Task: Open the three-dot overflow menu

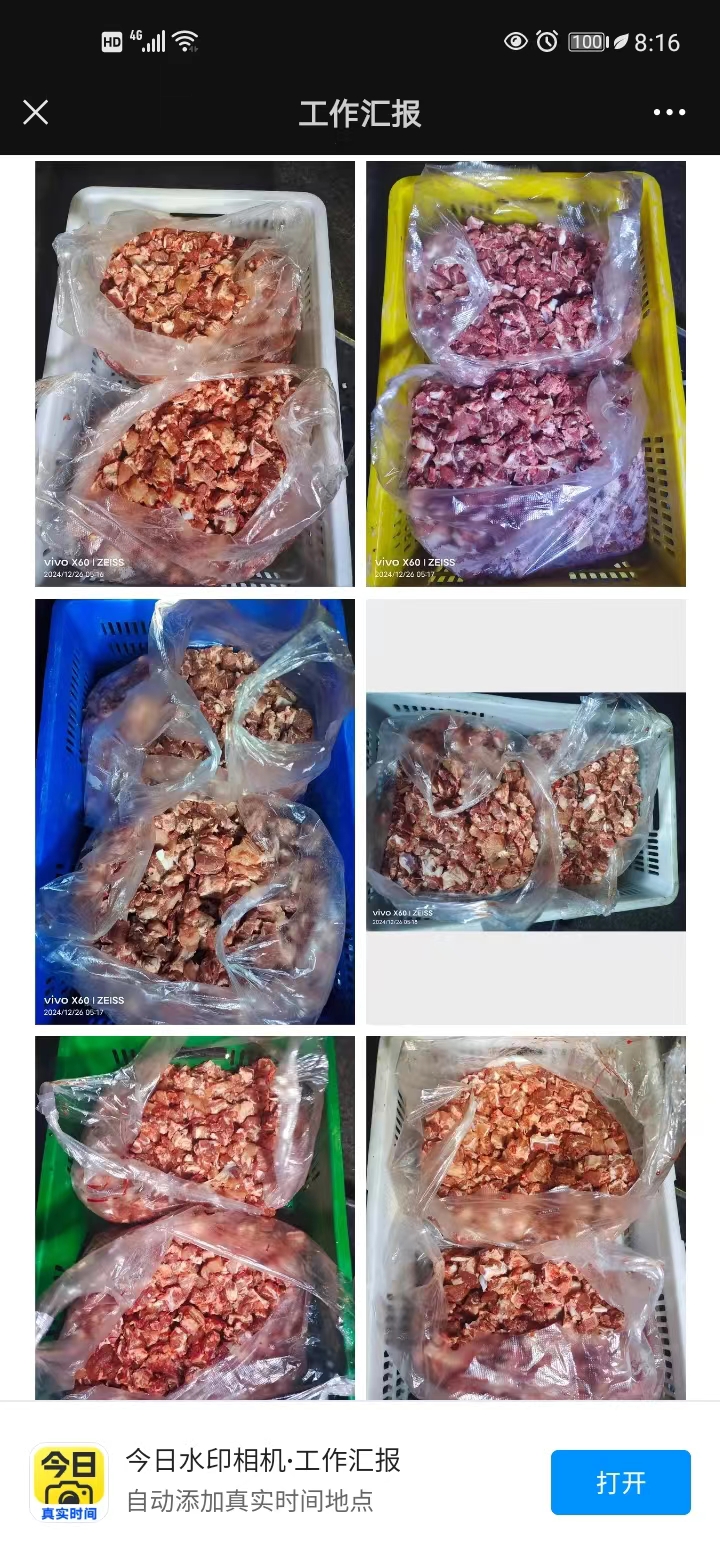Action: click(x=669, y=112)
